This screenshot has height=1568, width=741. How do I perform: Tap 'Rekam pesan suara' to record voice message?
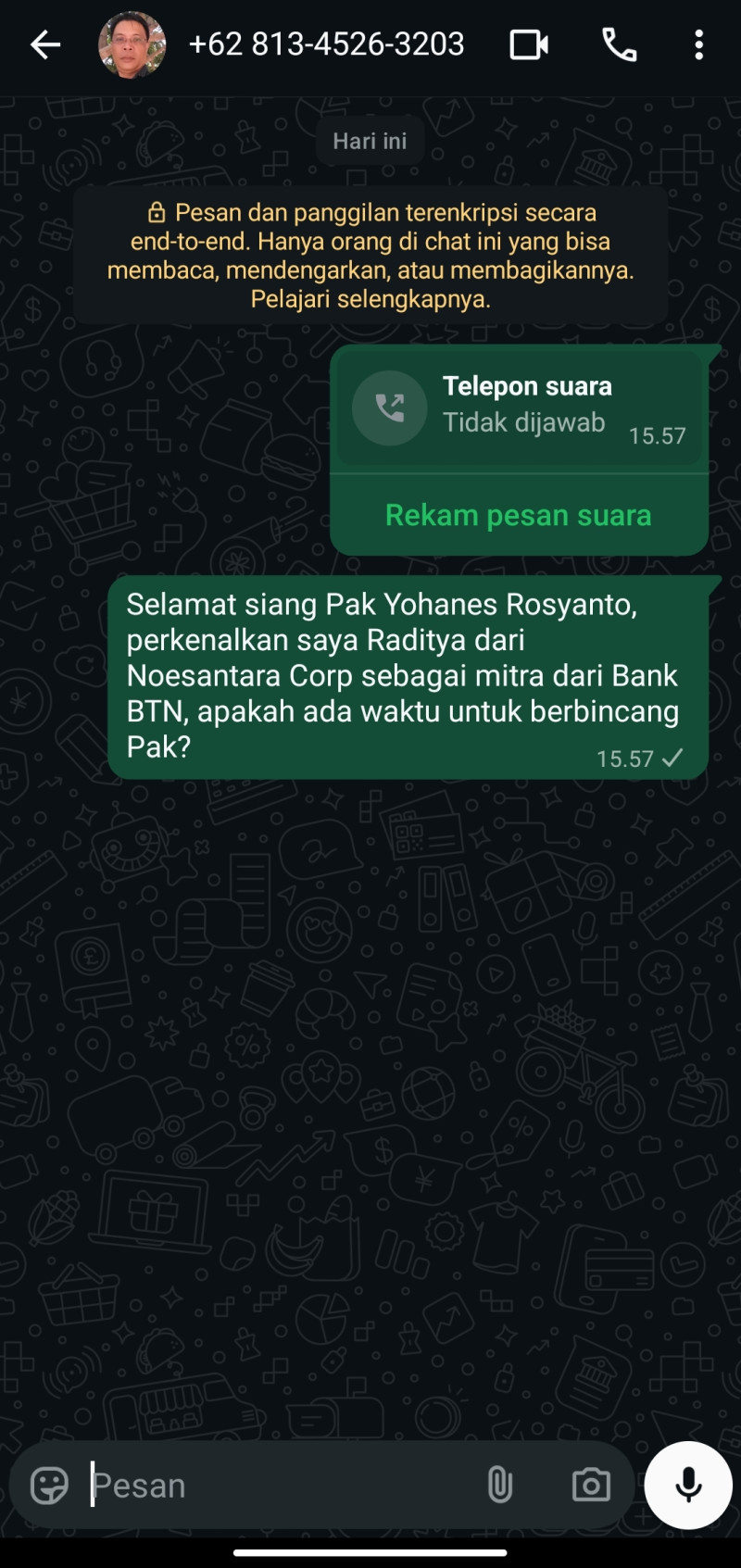tap(518, 514)
